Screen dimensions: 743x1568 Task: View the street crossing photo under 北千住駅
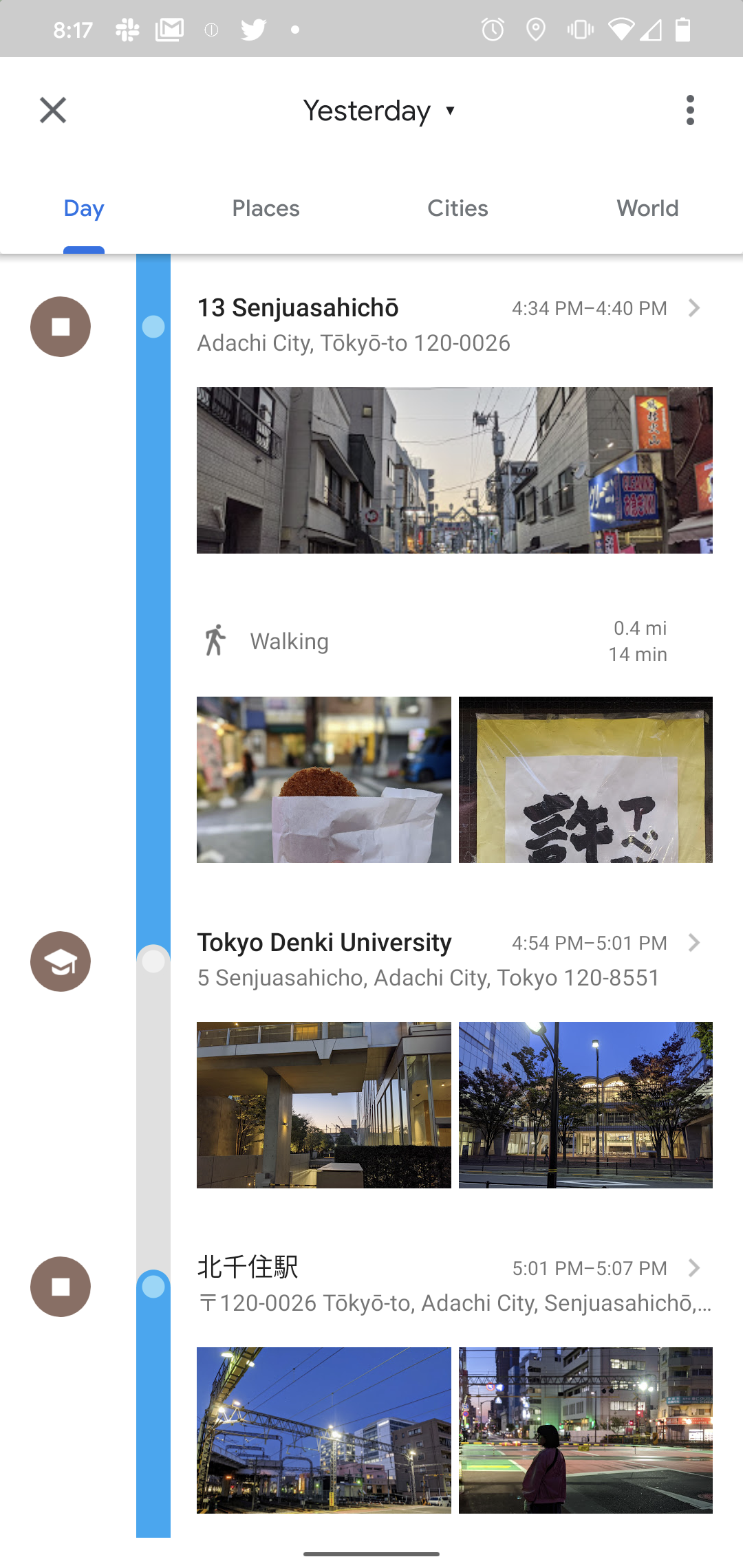coord(585,1430)
